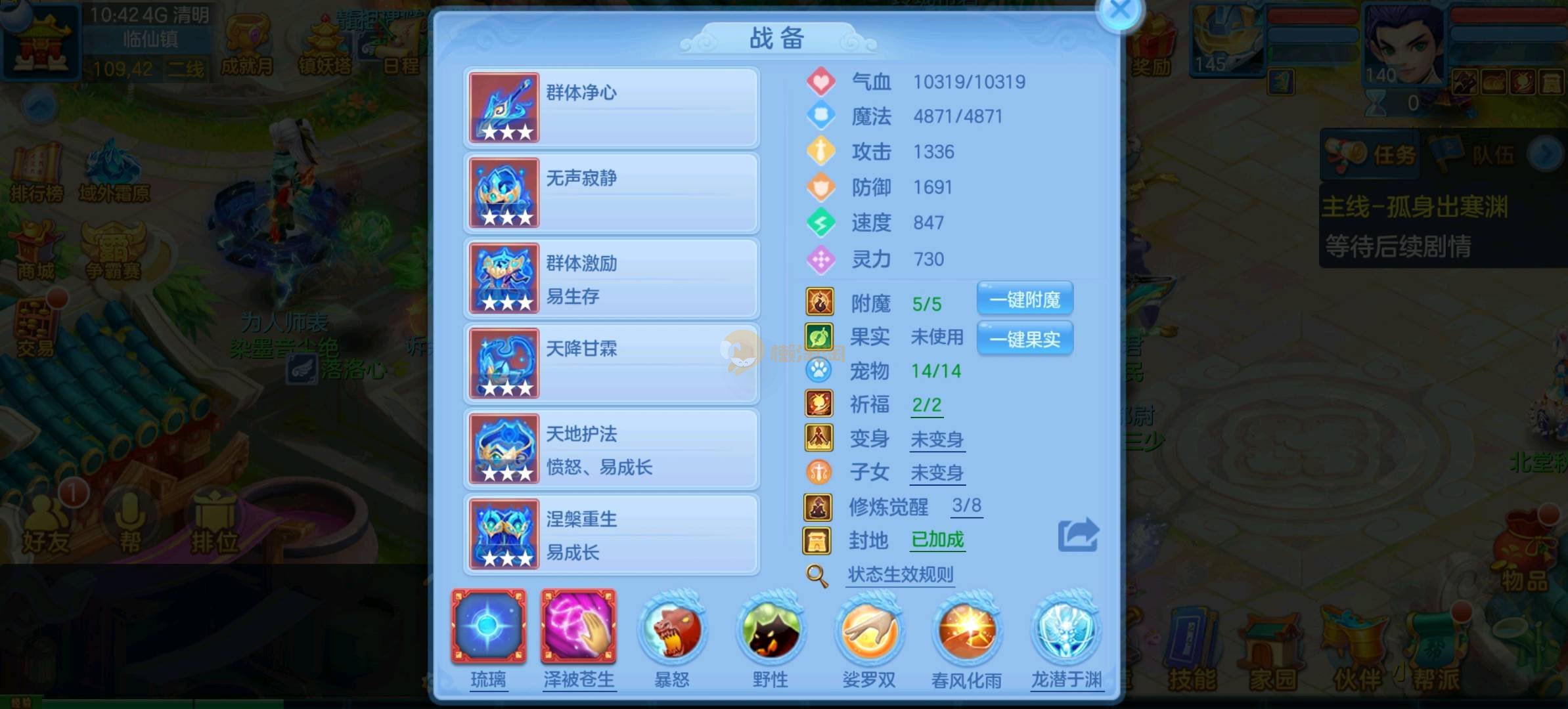Open the 群体净心 equipment slot
The image size is (1568, 709).
[x=611, y=108]
